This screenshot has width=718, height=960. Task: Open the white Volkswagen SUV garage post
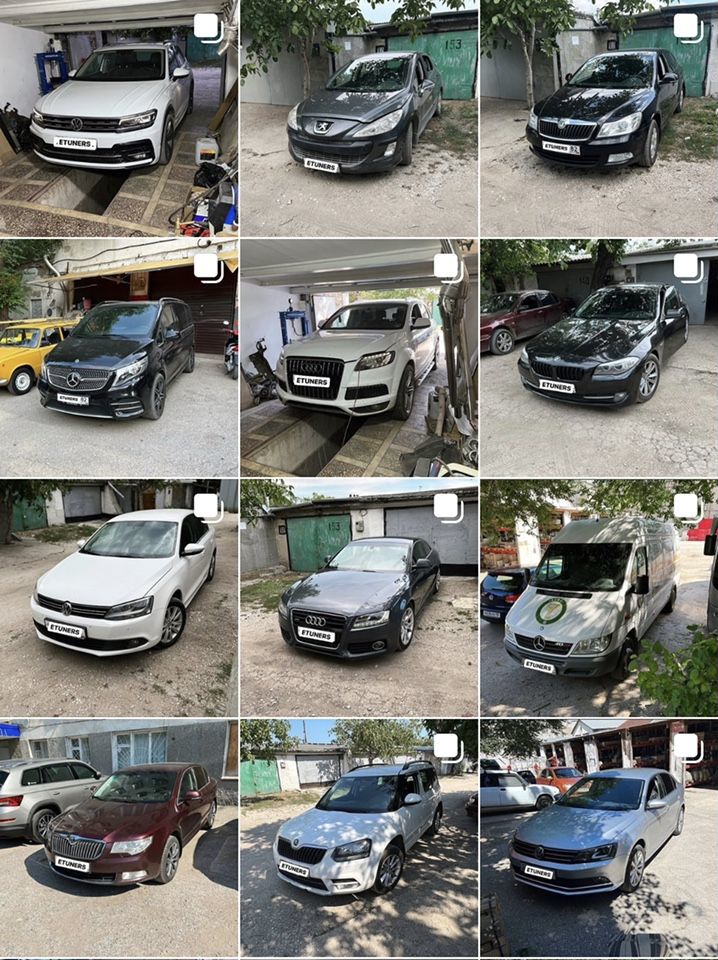click(x=118, y=118)
